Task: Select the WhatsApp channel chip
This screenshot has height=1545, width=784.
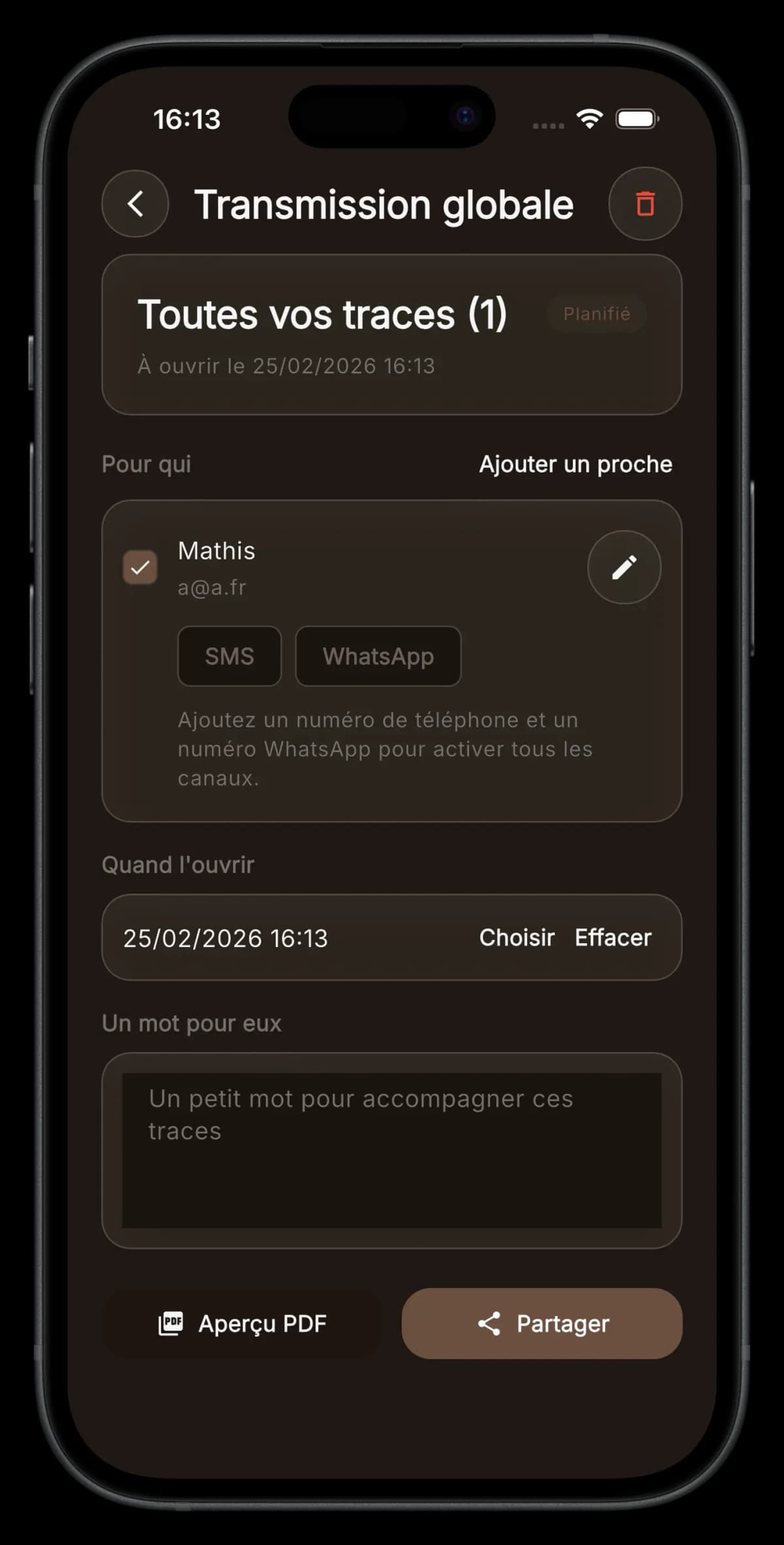Action: click(378, 656)
